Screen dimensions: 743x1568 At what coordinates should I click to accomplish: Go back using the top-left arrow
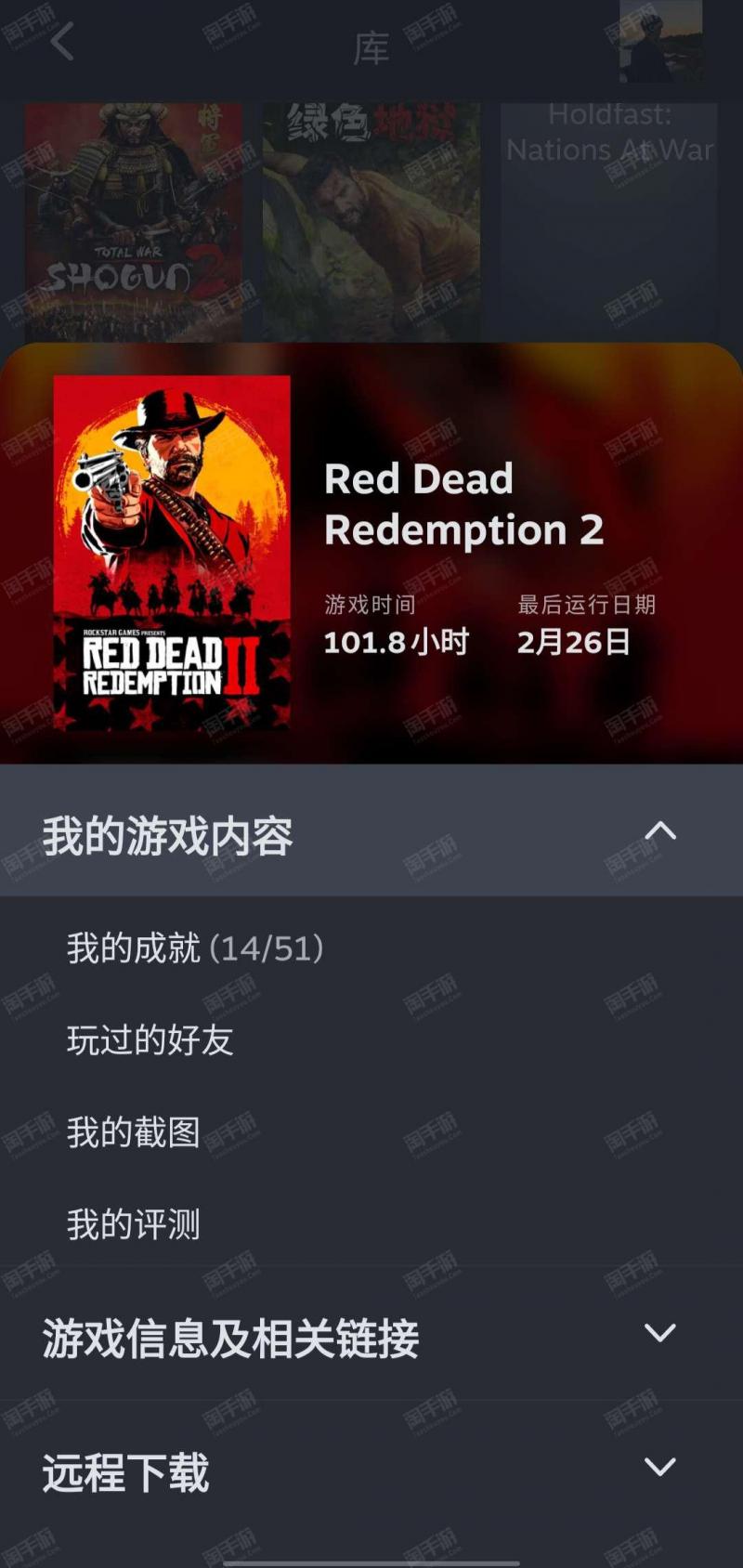point(62,42)
